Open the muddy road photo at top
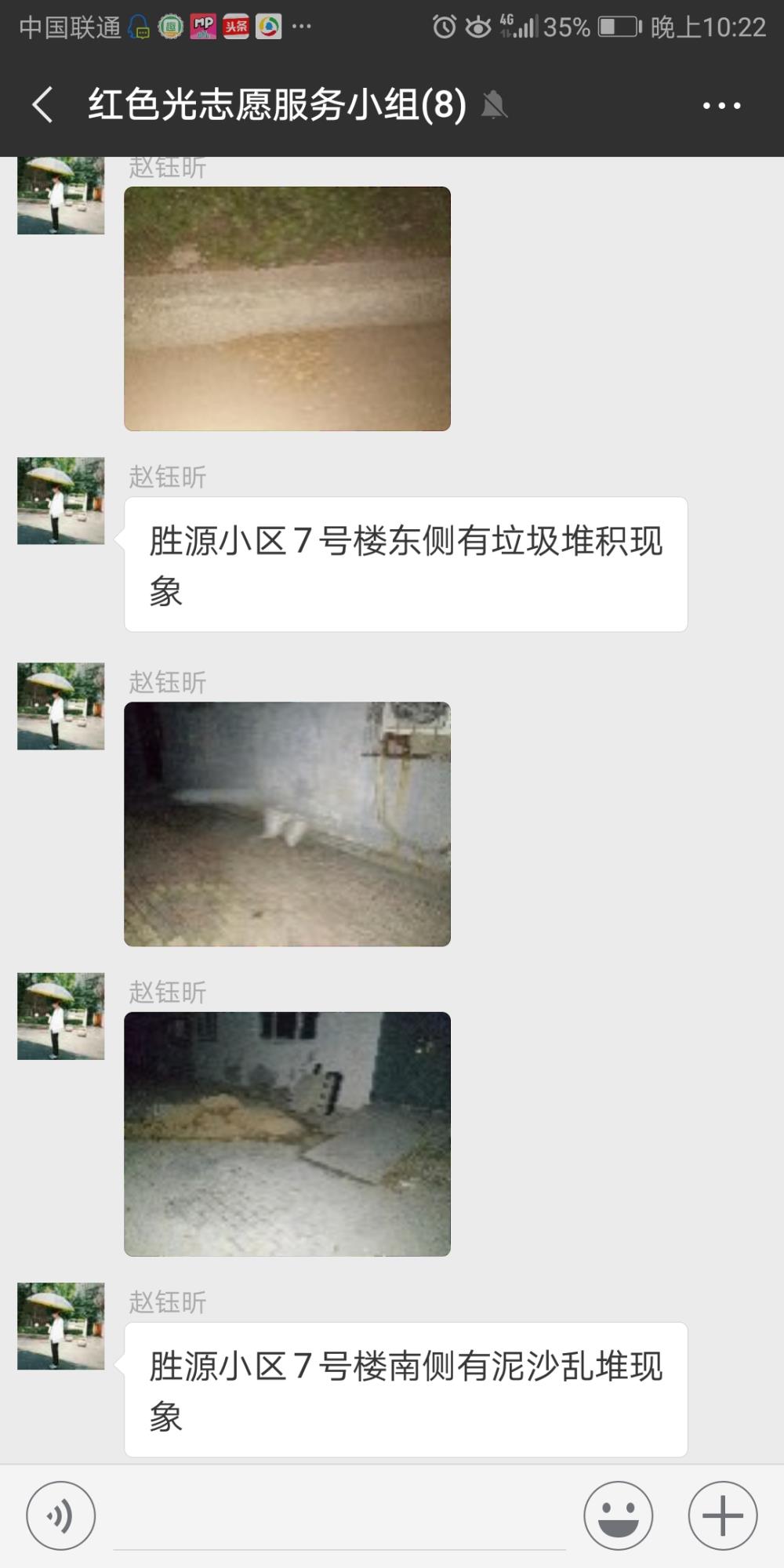784x1568 pixels. click(287, 309)
